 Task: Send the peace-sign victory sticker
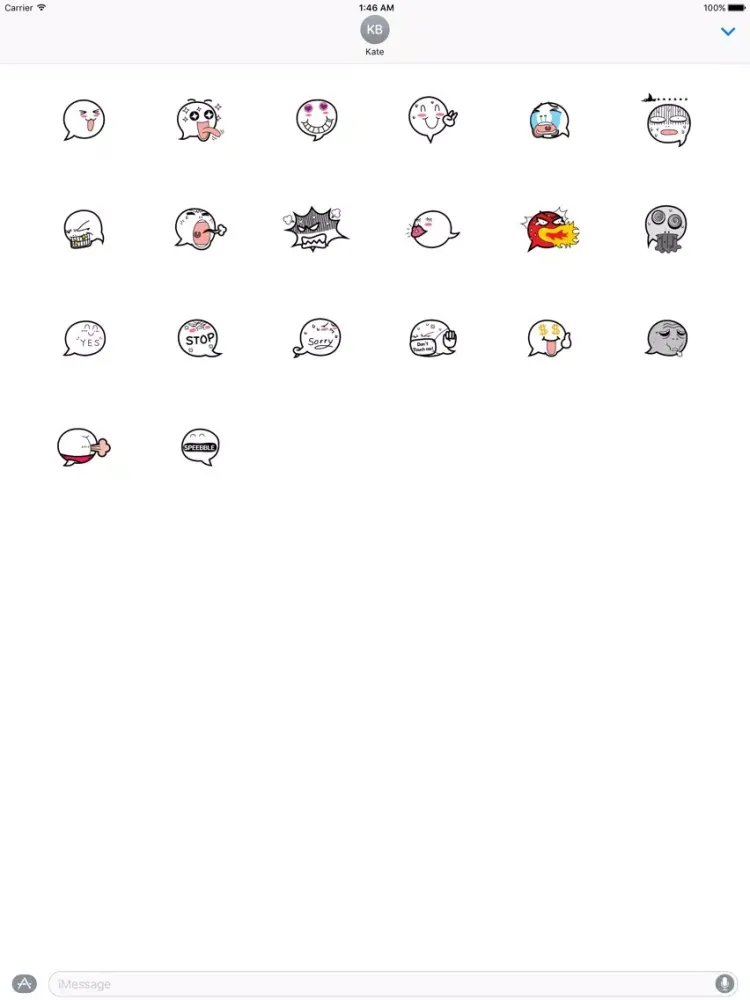click(x=432, y=118)
